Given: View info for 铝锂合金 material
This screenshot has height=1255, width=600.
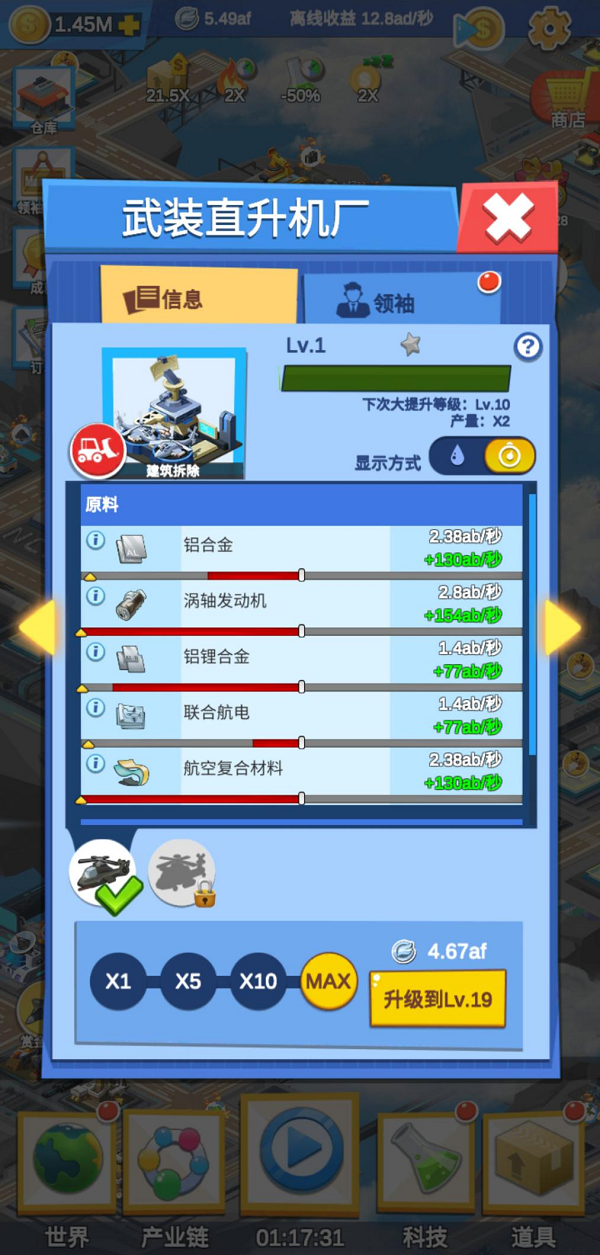Looking at the screenshot, I should [x=95, y=652].
